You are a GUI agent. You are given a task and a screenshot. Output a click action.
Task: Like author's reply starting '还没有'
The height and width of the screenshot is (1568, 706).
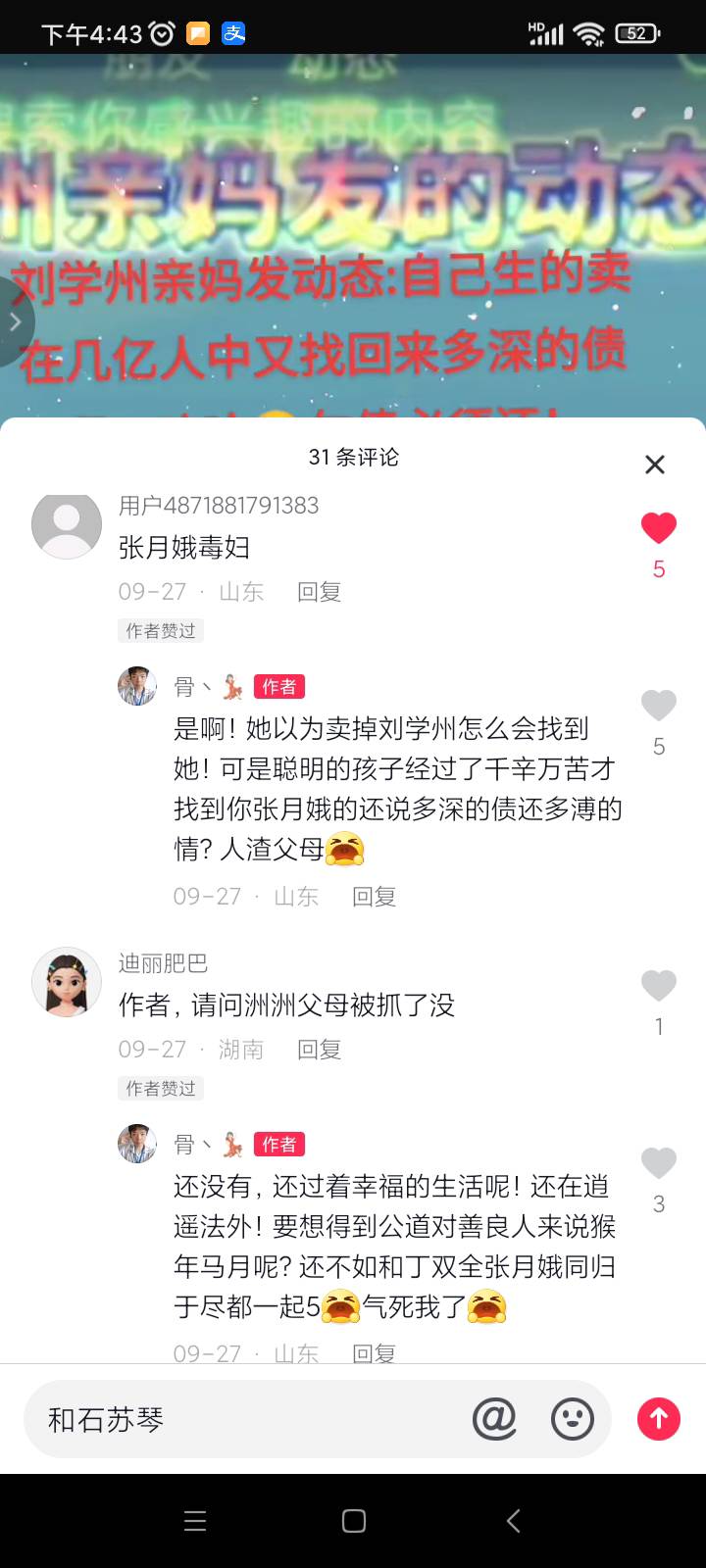(x=658, y=1163)
